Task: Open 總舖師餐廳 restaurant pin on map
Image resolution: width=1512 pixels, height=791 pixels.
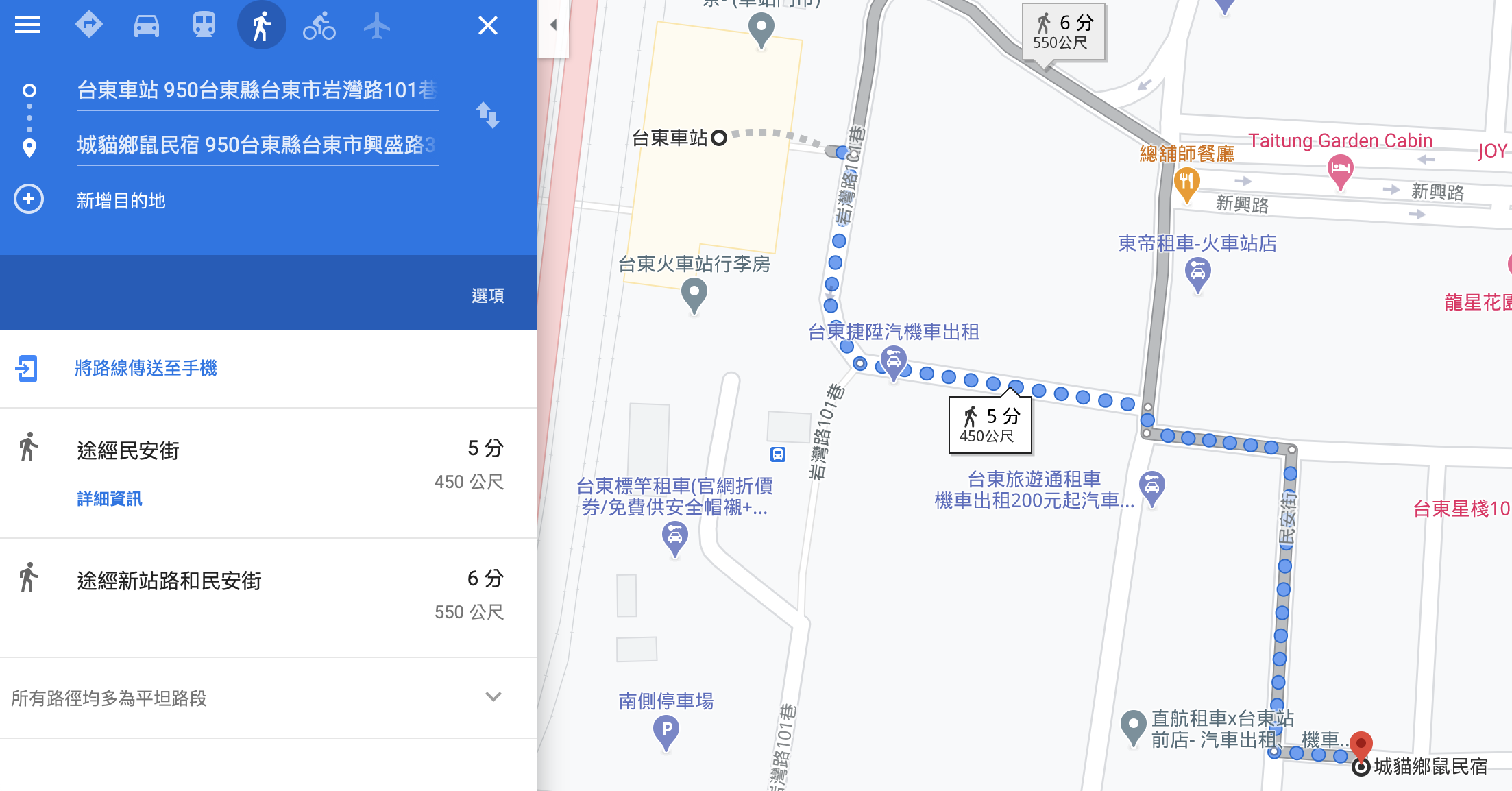Action: pos(1186,184)
